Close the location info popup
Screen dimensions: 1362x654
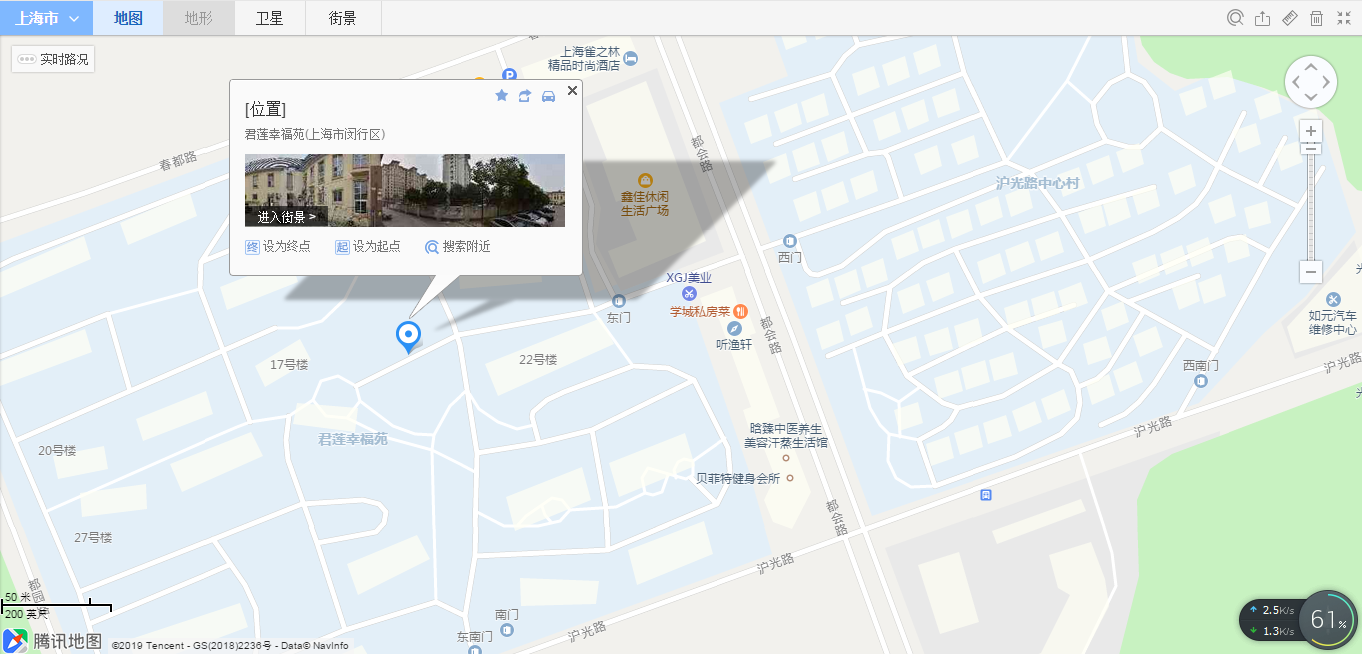(x=572, y=91)
